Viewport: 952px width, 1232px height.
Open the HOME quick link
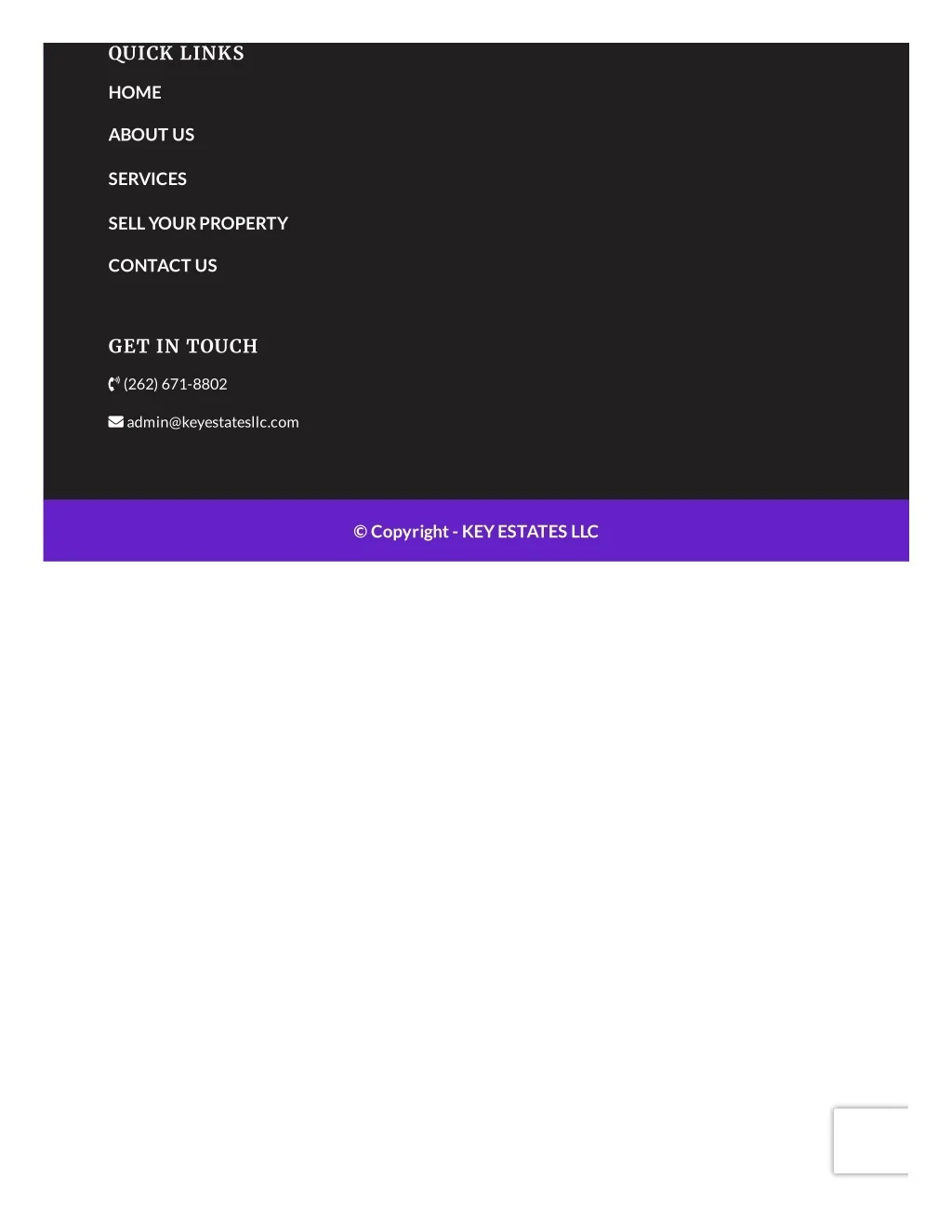tap(135, 93)
